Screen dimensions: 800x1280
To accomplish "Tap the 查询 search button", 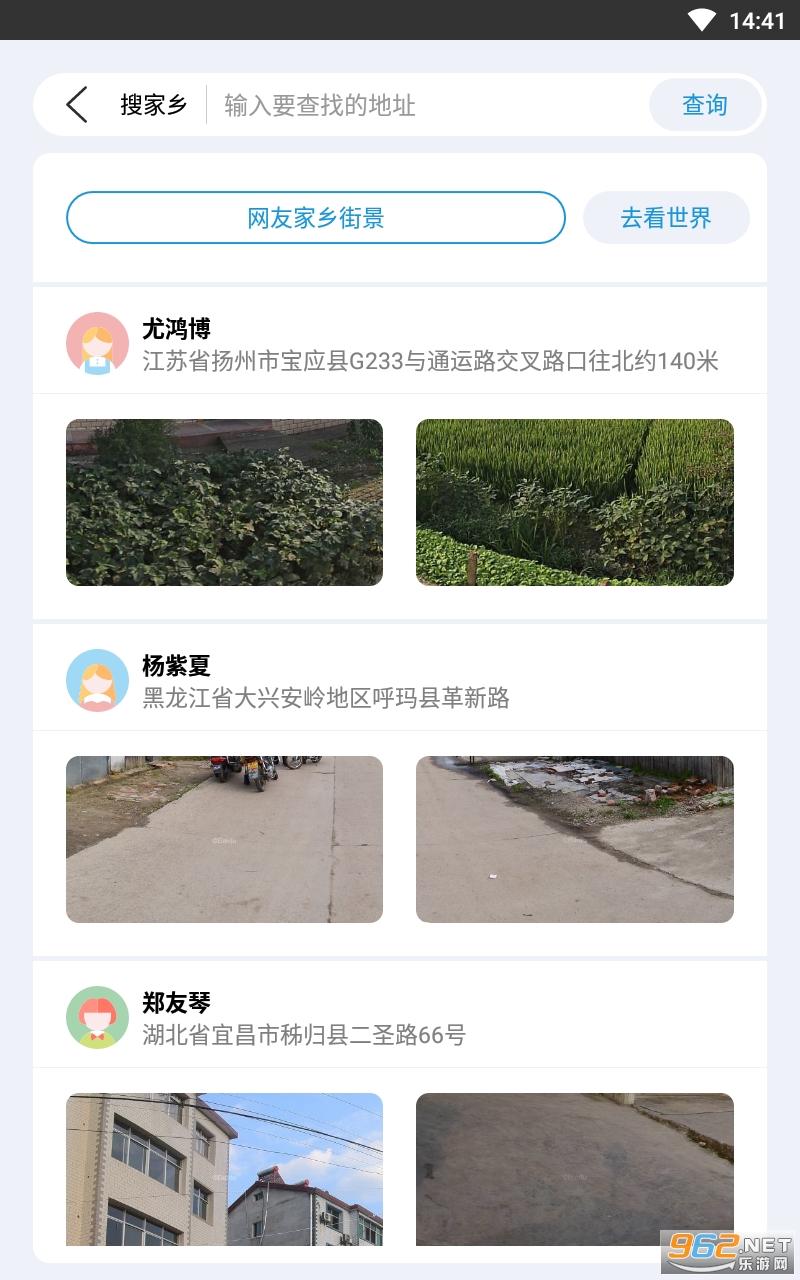I will pyautogui.click(x=705, y=105).
